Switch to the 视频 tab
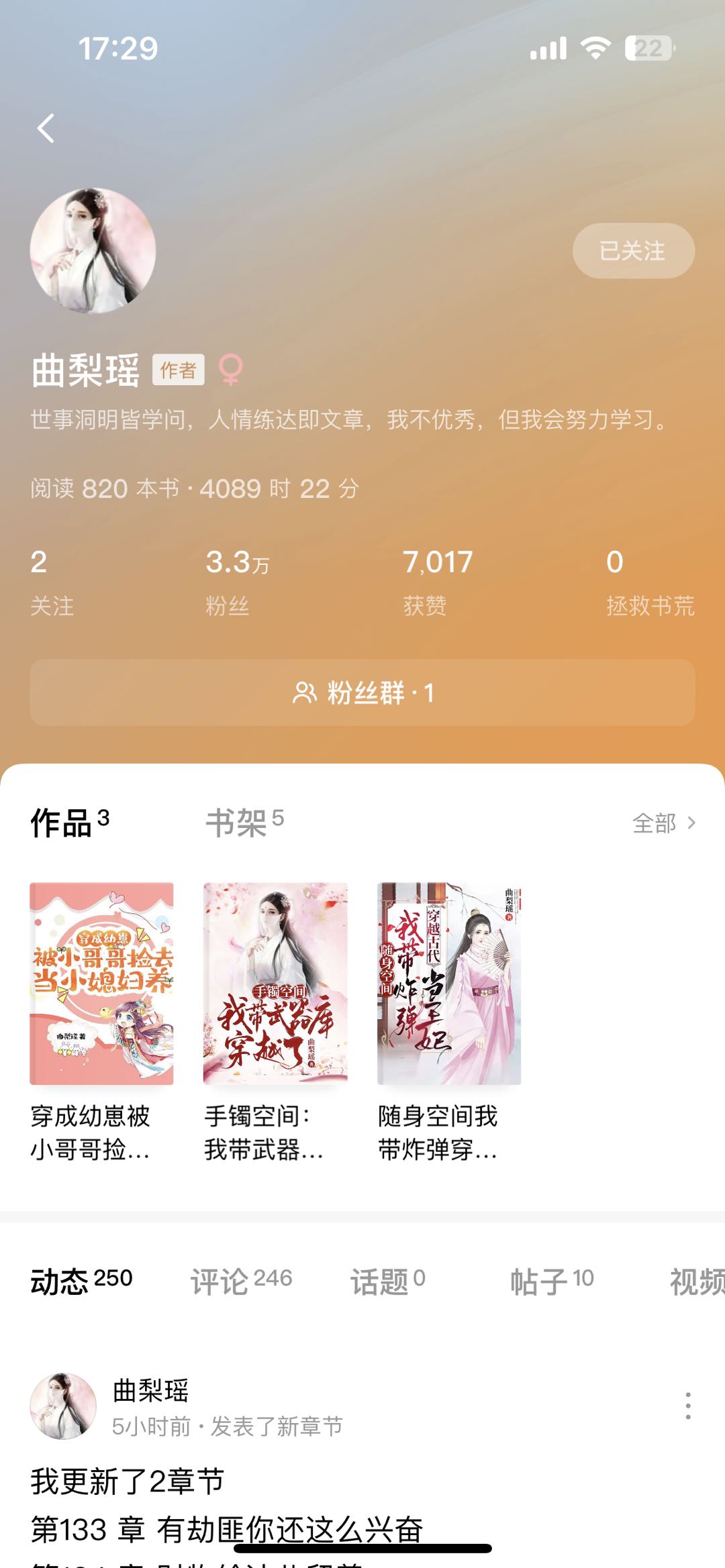725x1568 pixels. [697, 1281]
